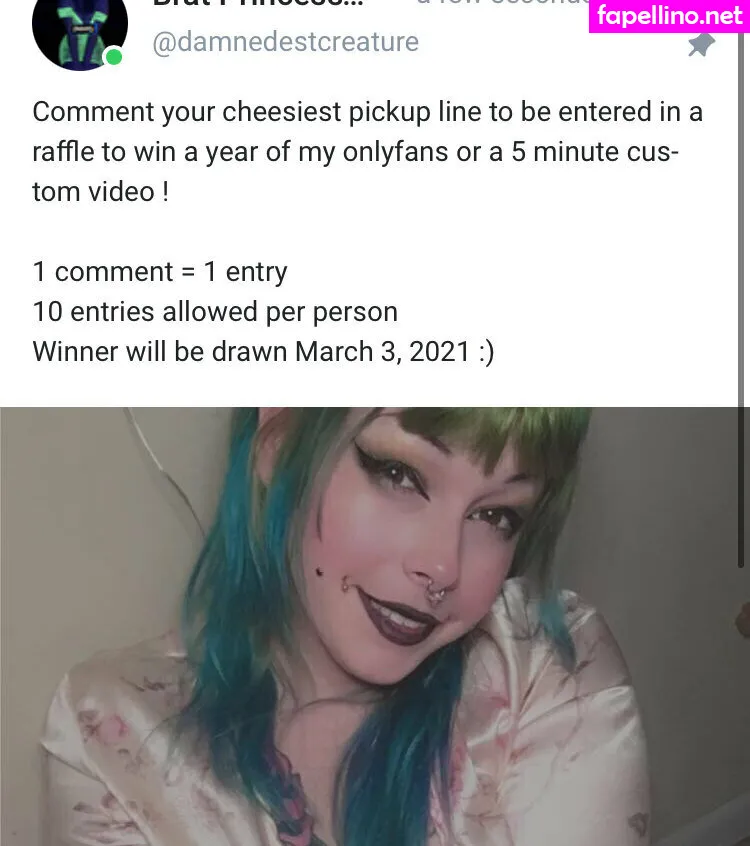Tap the pin icon on the post
The width and height of the screenshot is (750, 846).
pos(701,44)
